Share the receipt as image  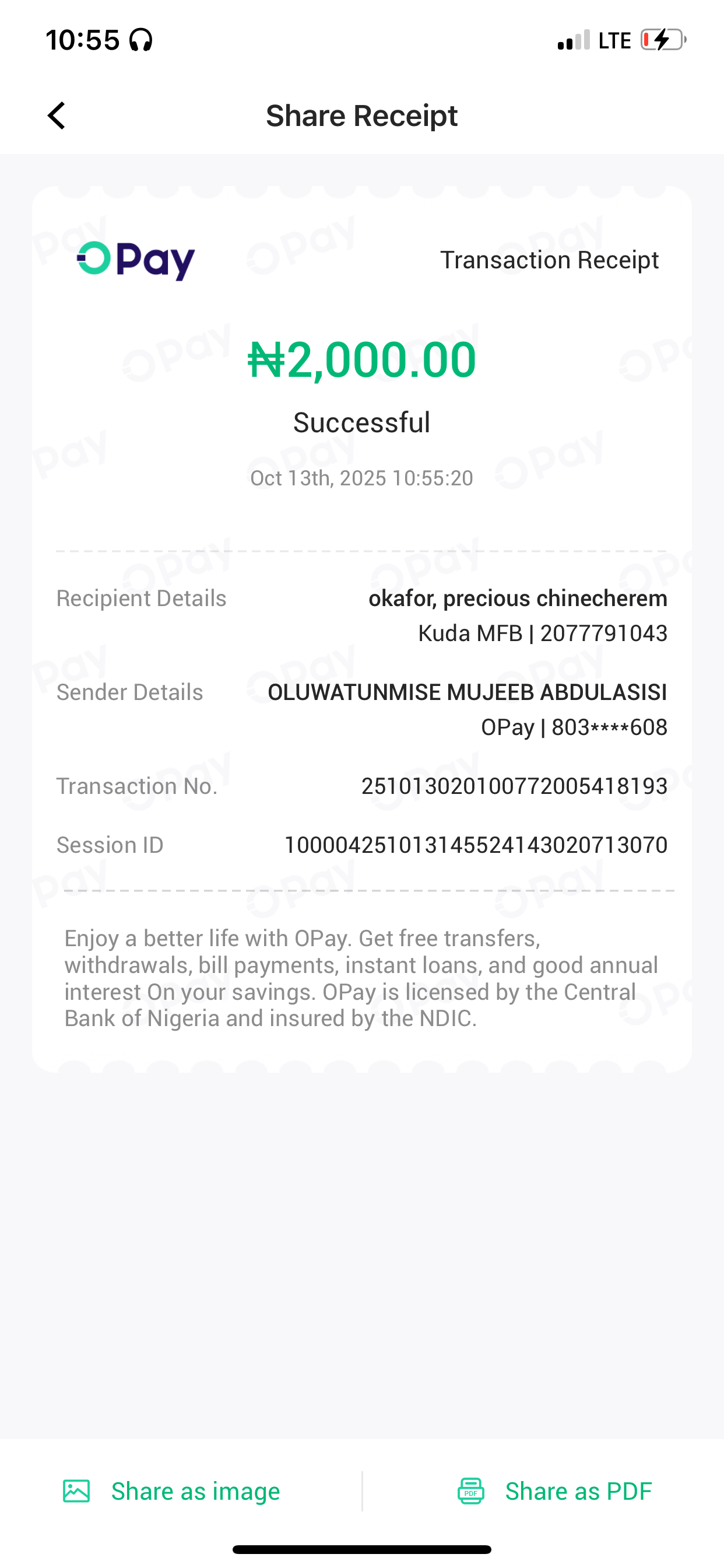pos(171,1490)
